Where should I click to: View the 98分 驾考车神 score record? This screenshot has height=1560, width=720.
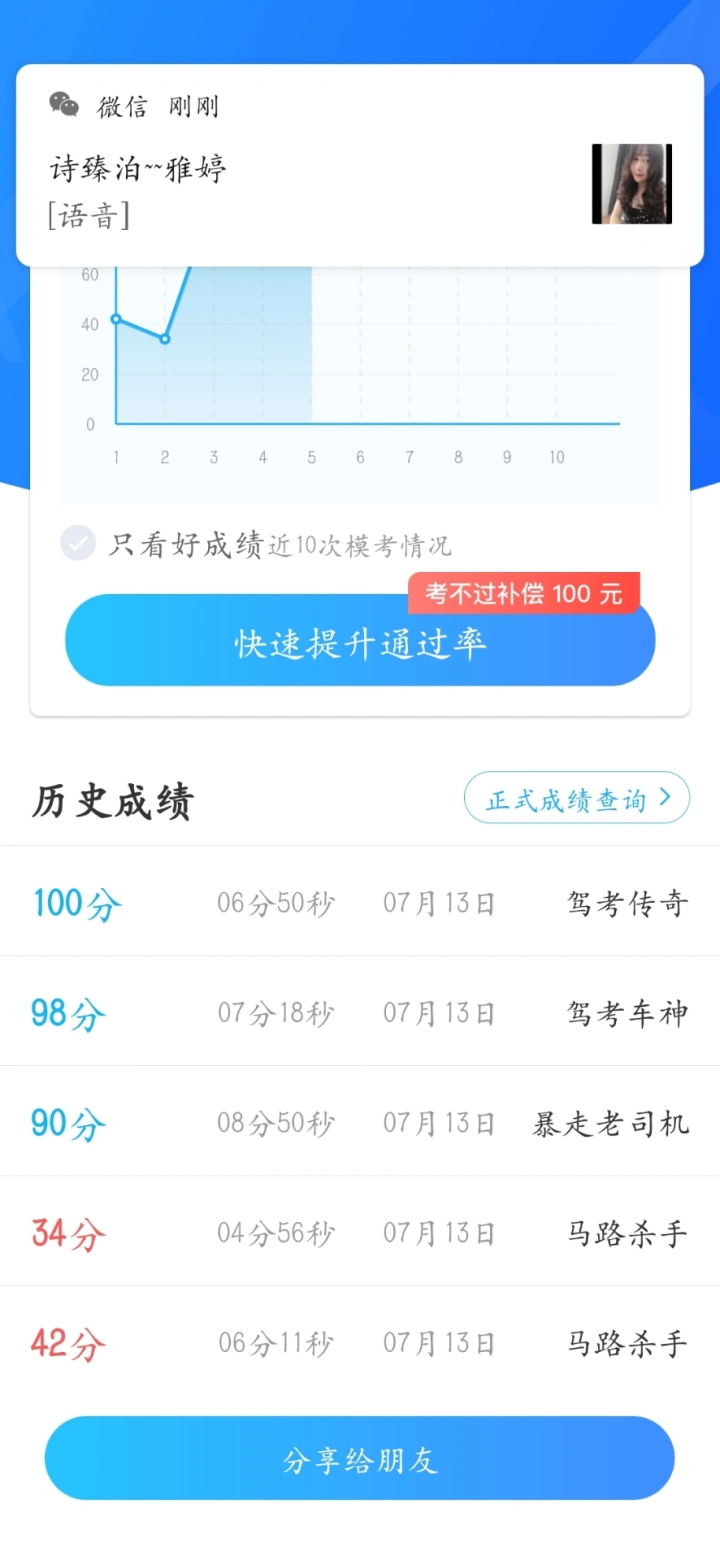pyautogui.click(x=360, y=1013)
